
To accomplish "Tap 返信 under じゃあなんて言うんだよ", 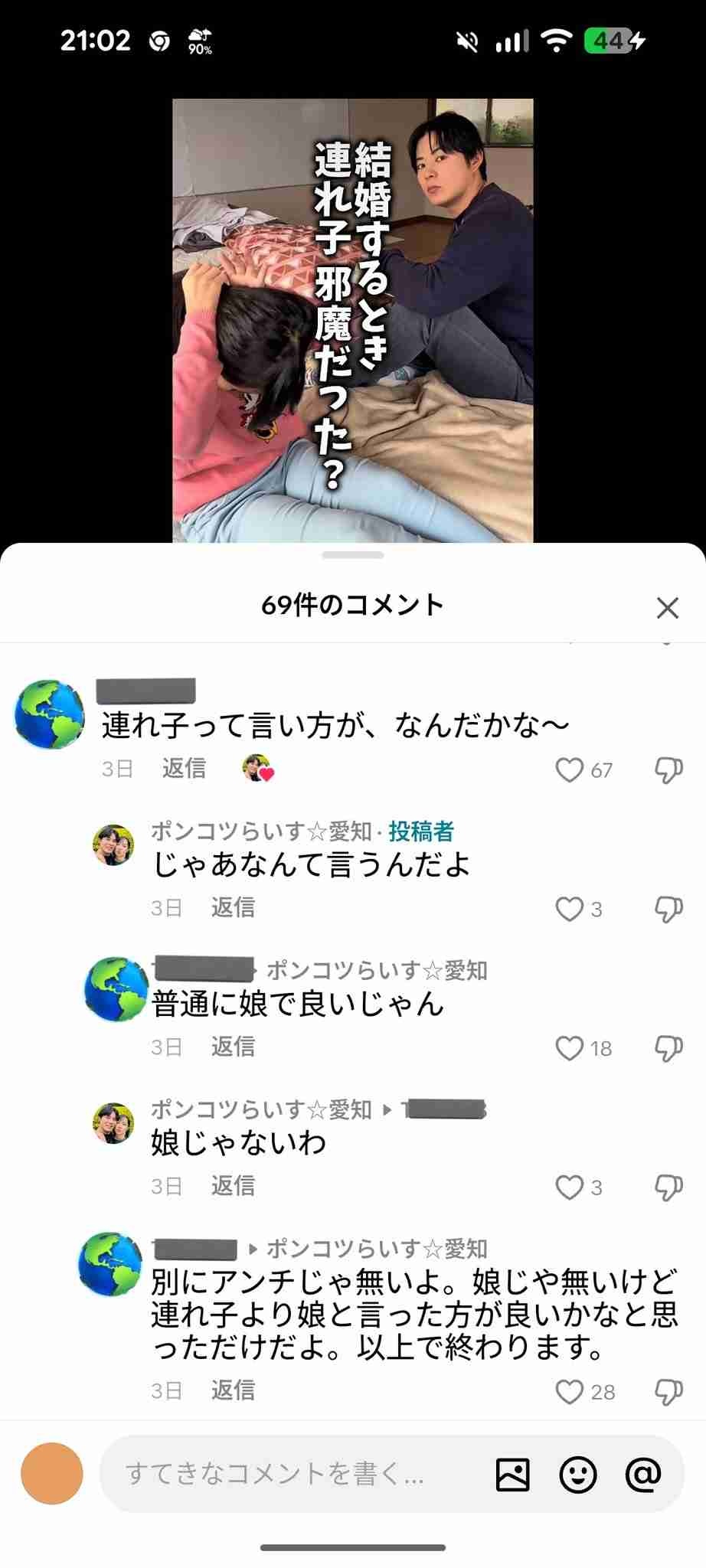I will click(233, 907).
